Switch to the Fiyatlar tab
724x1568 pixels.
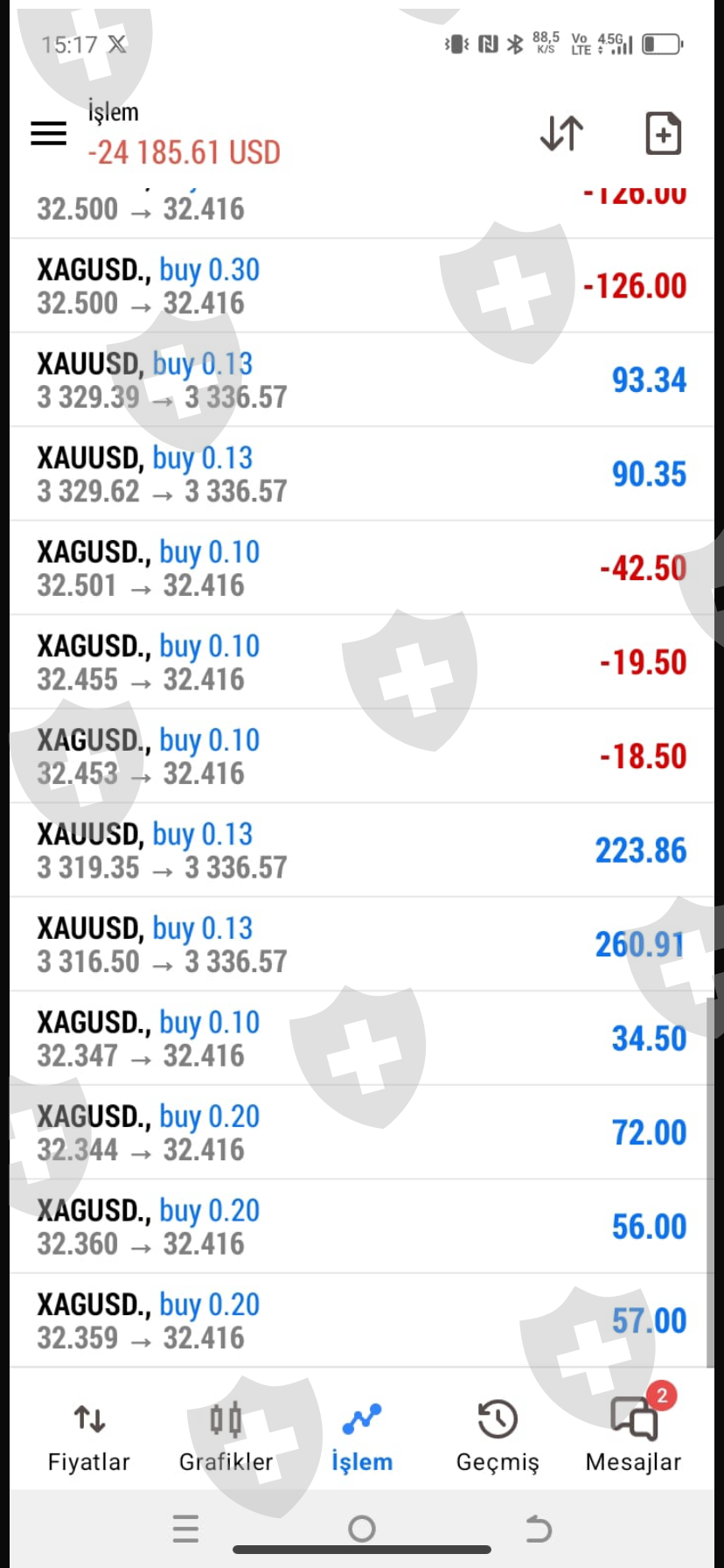89,1437
